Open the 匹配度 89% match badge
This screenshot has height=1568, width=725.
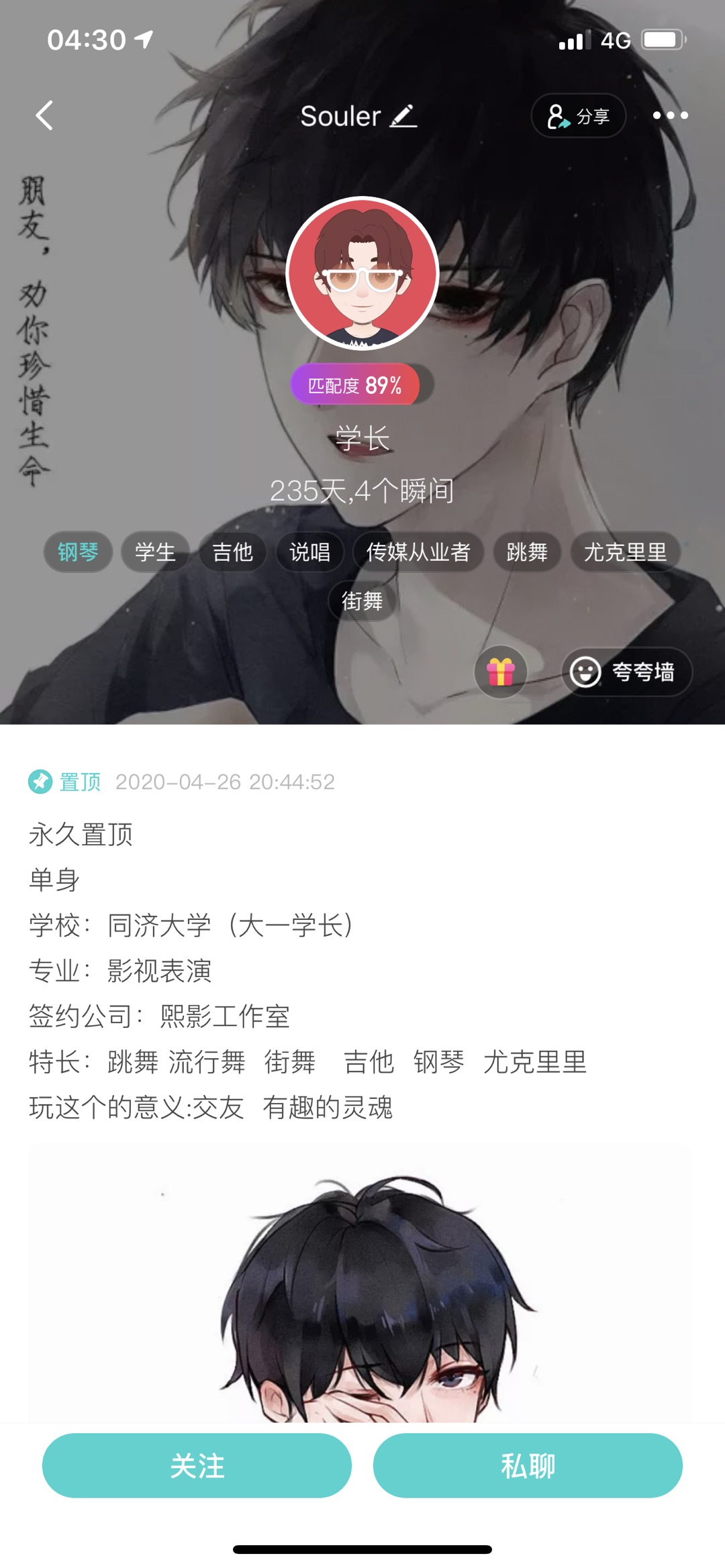[x=356, y=384]
